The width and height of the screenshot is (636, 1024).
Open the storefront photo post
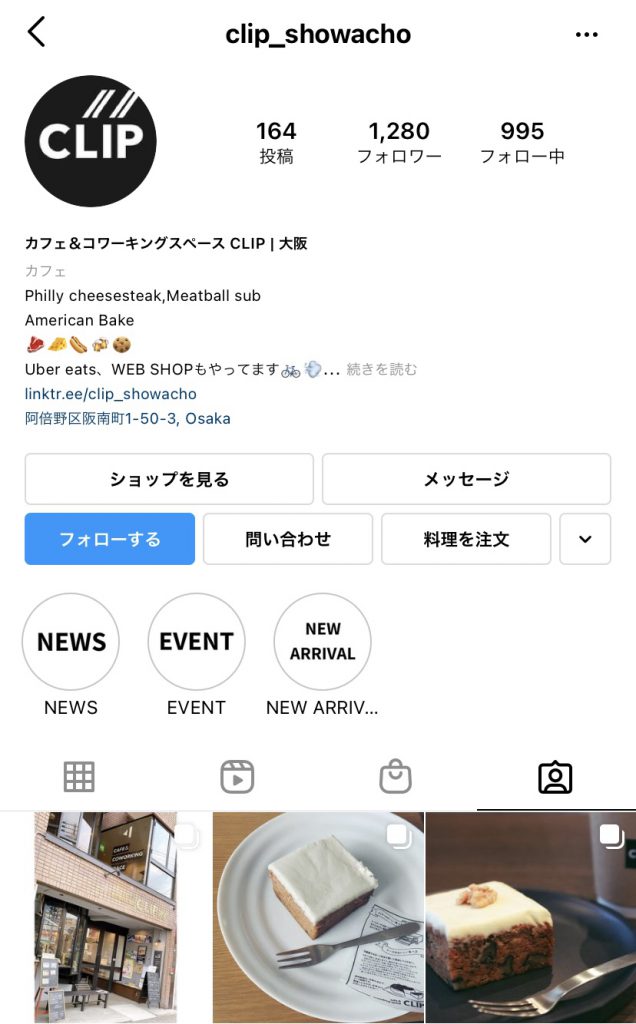point(105,917)
